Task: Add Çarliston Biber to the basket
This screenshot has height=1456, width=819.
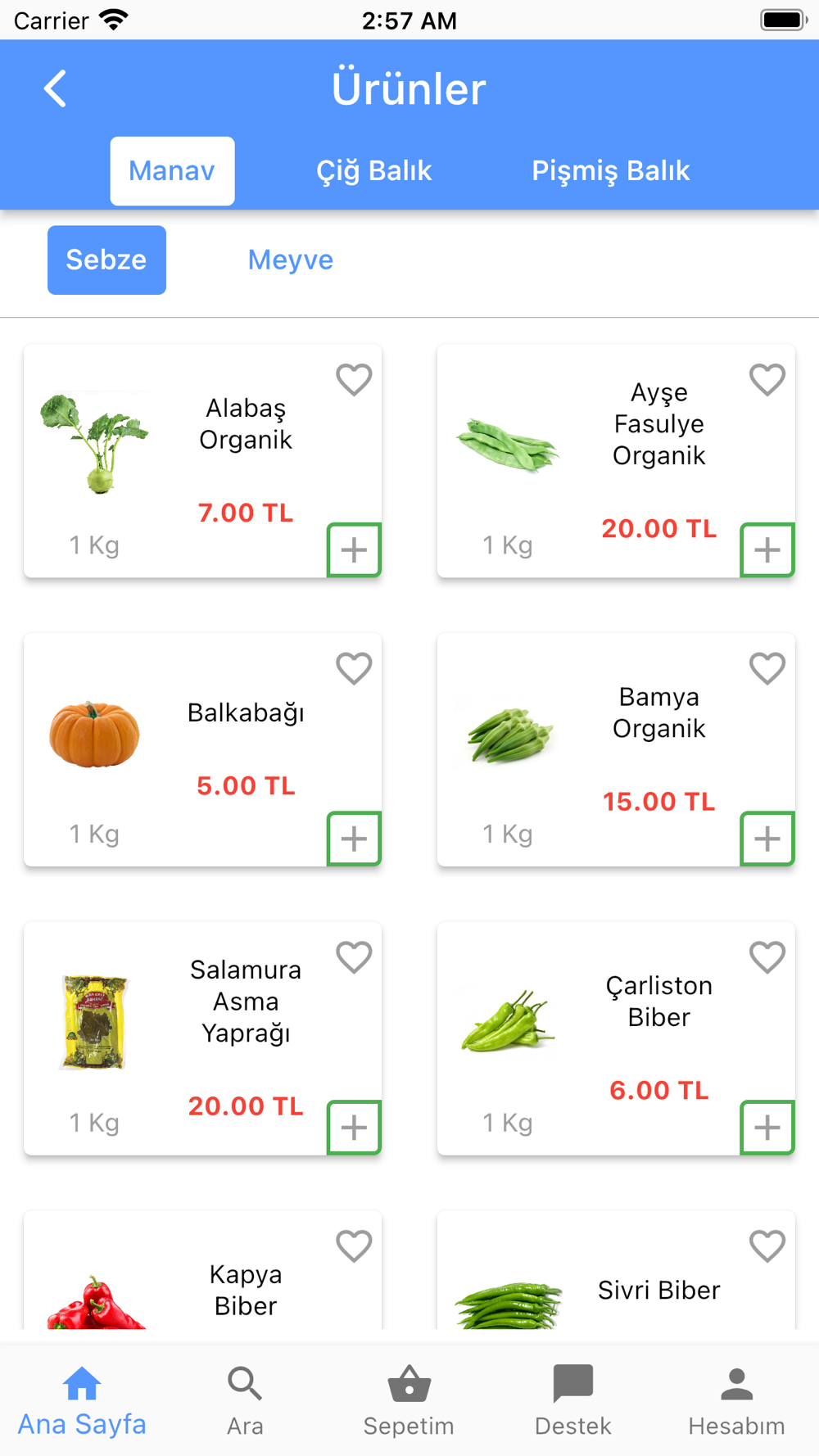Action: pyautogui.click(x=767, y=1128)
